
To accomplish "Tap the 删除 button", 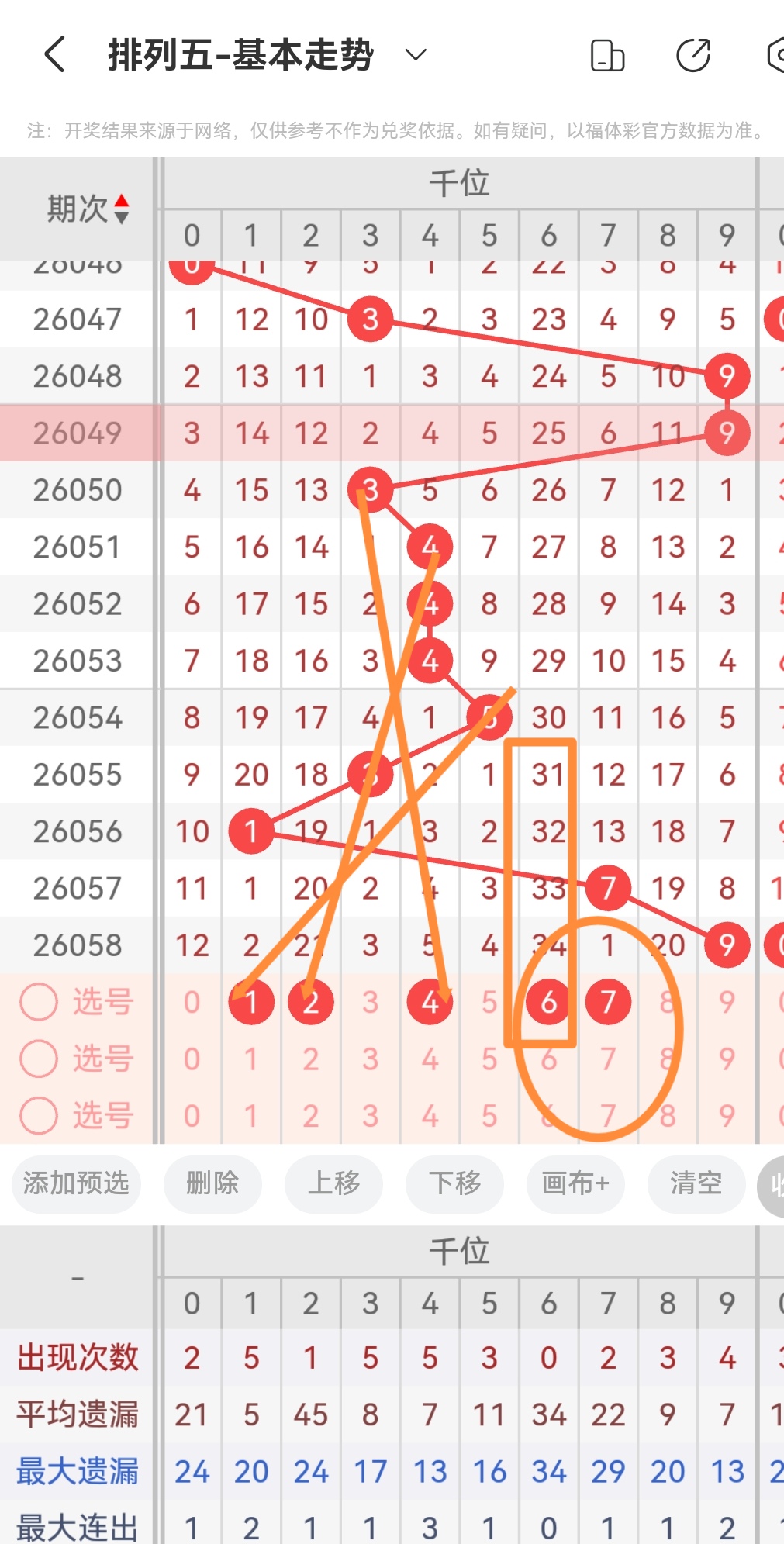I will pyautogui.click(x=212, y=1183).
